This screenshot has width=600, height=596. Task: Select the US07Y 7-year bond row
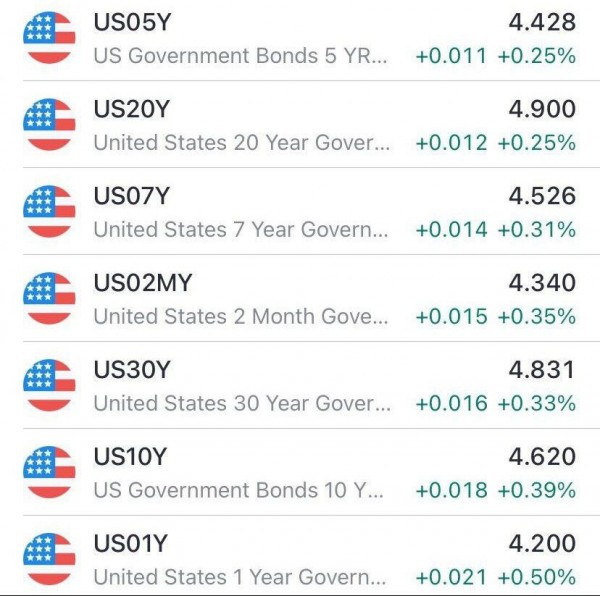[x=300, y=212]
